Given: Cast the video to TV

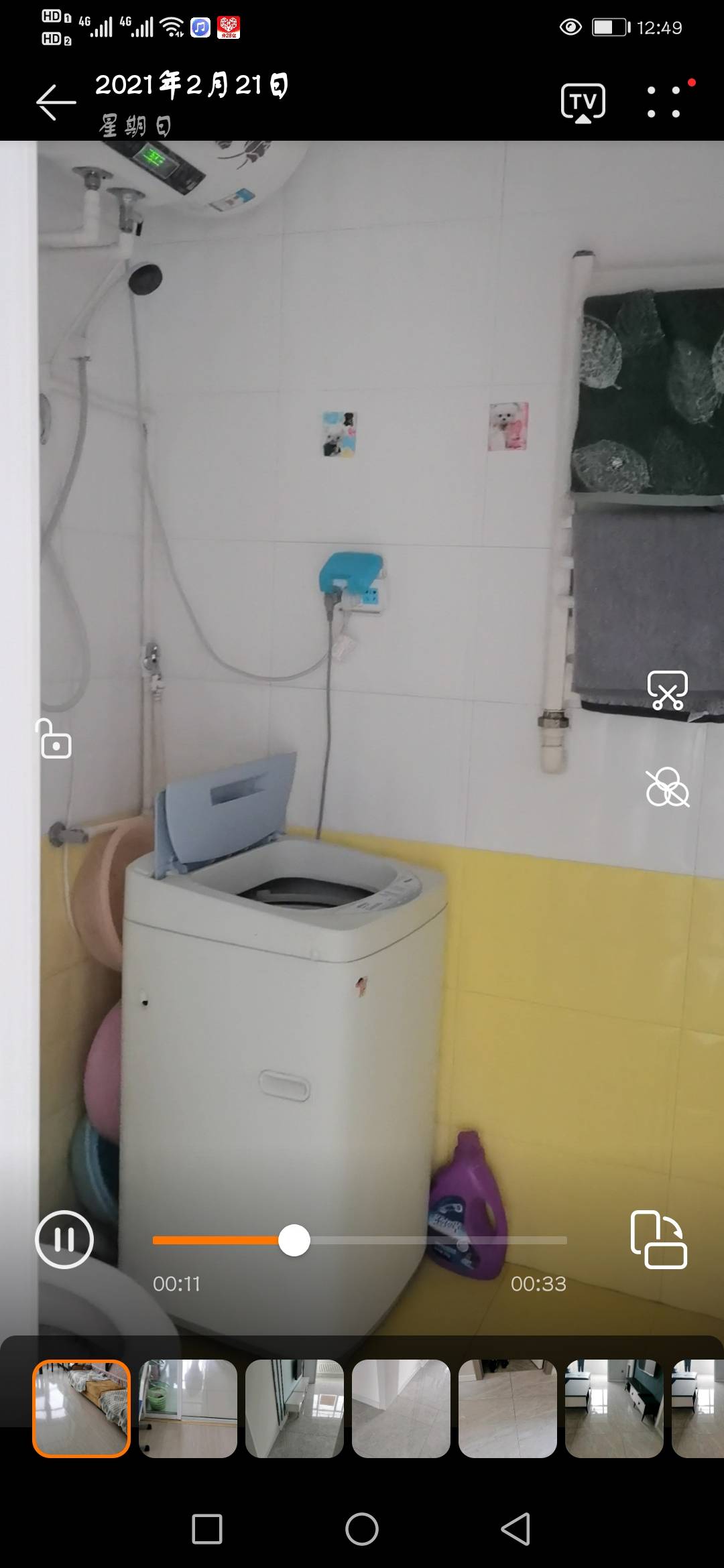Looking at the screenshot, I should click(x=583, y=103).
